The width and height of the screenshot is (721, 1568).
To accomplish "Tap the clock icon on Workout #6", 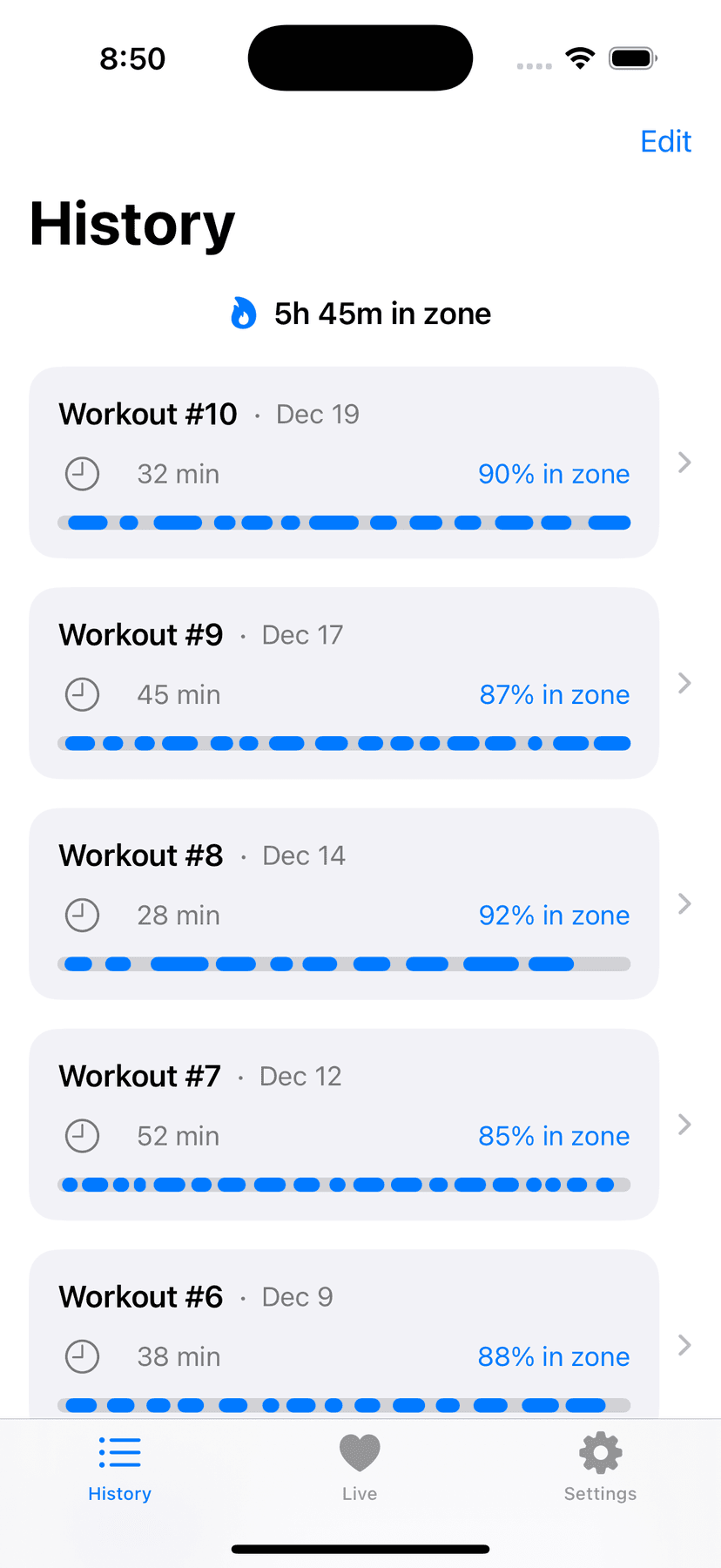I will 82,1356.
